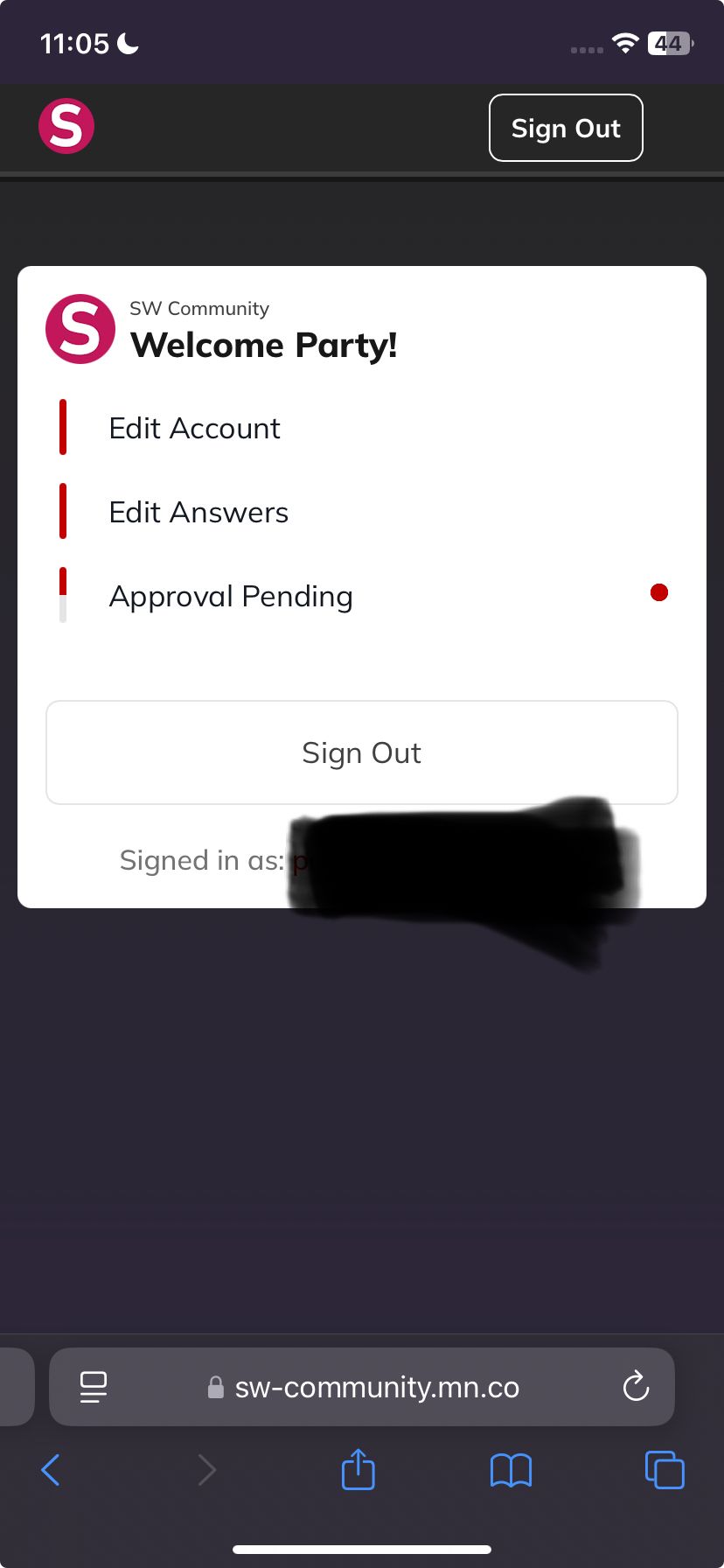Image resolution: width=724 pixels, height=1568 pixels.
Task: View the Approval Pending status
Action: (x=231, y=597)
